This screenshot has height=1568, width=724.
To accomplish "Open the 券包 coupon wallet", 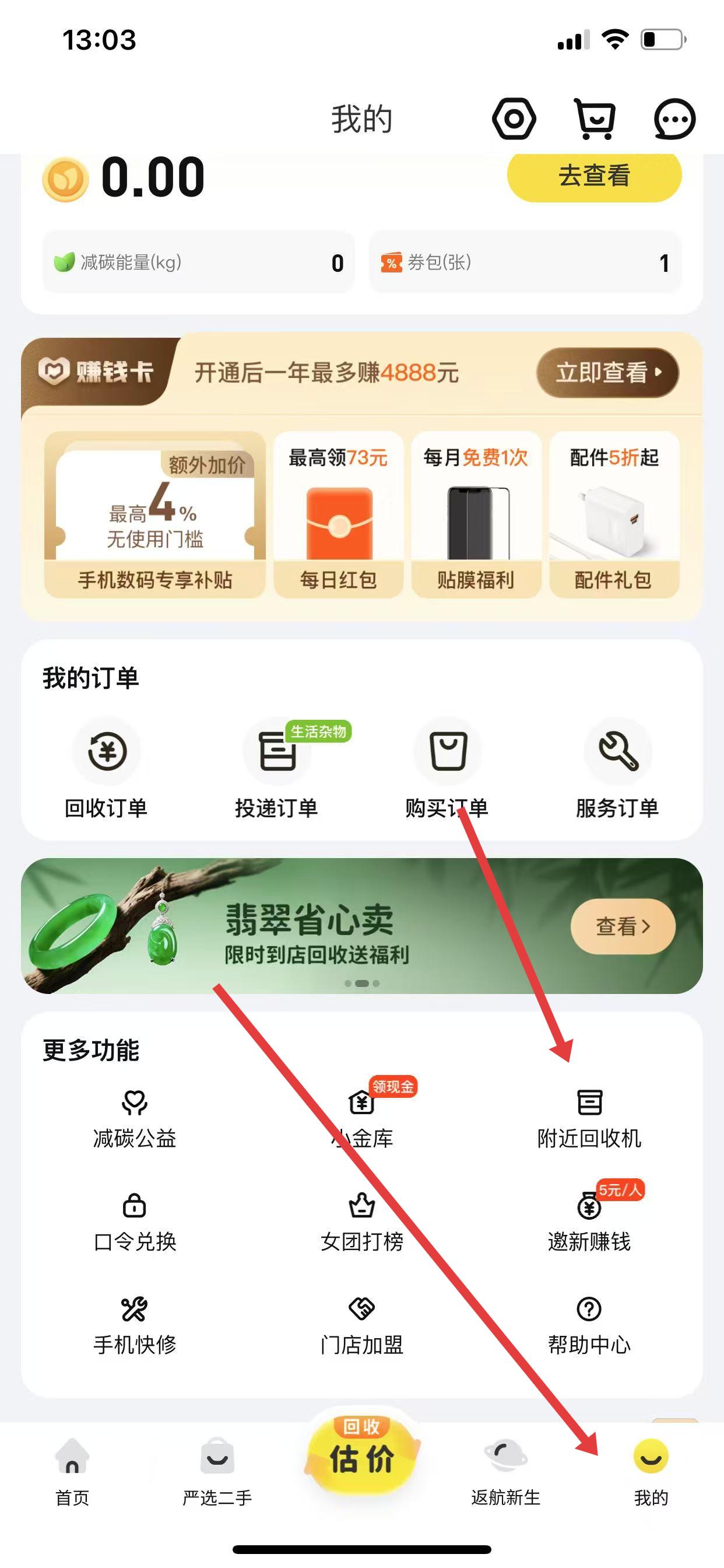I will pos(525,262).
